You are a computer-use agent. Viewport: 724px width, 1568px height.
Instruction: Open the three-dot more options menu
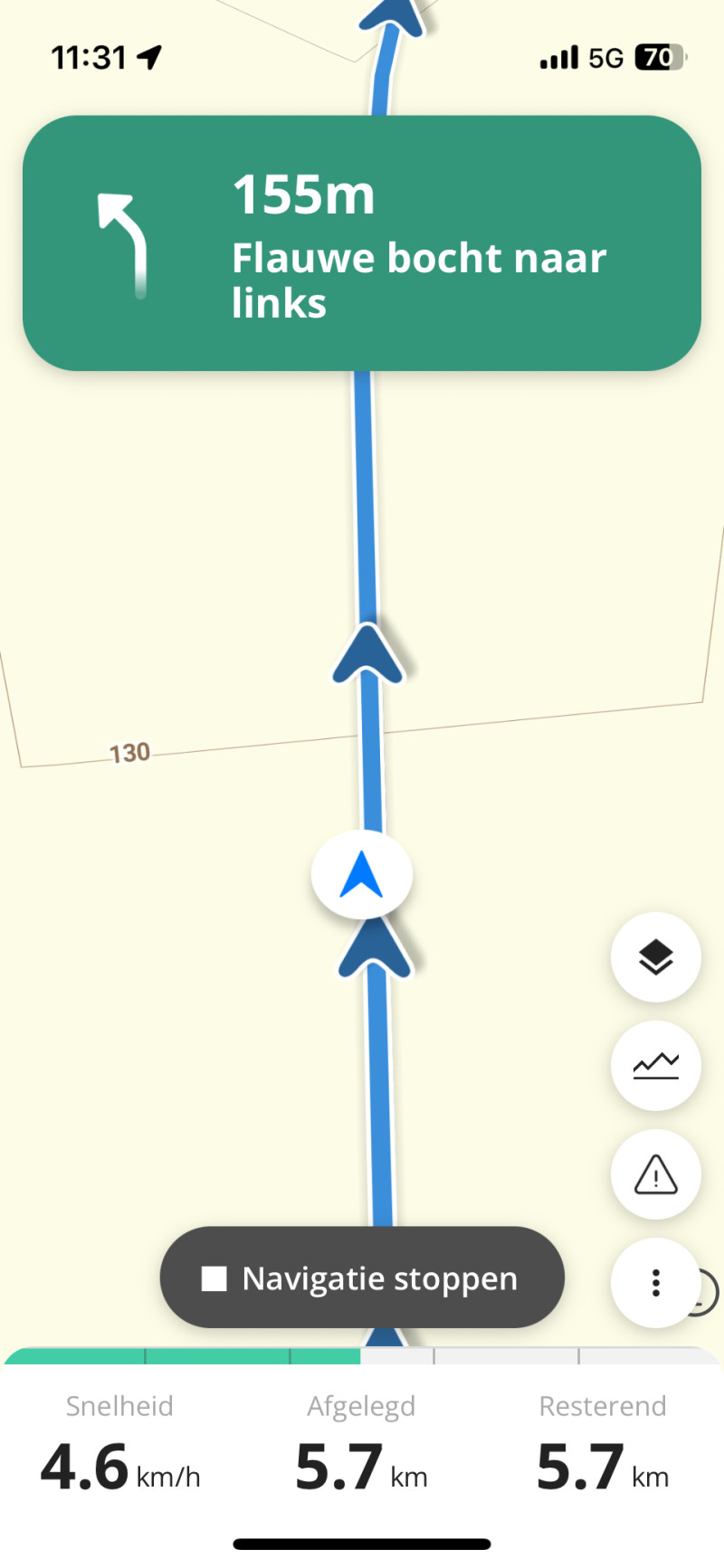coord(655,1282)
